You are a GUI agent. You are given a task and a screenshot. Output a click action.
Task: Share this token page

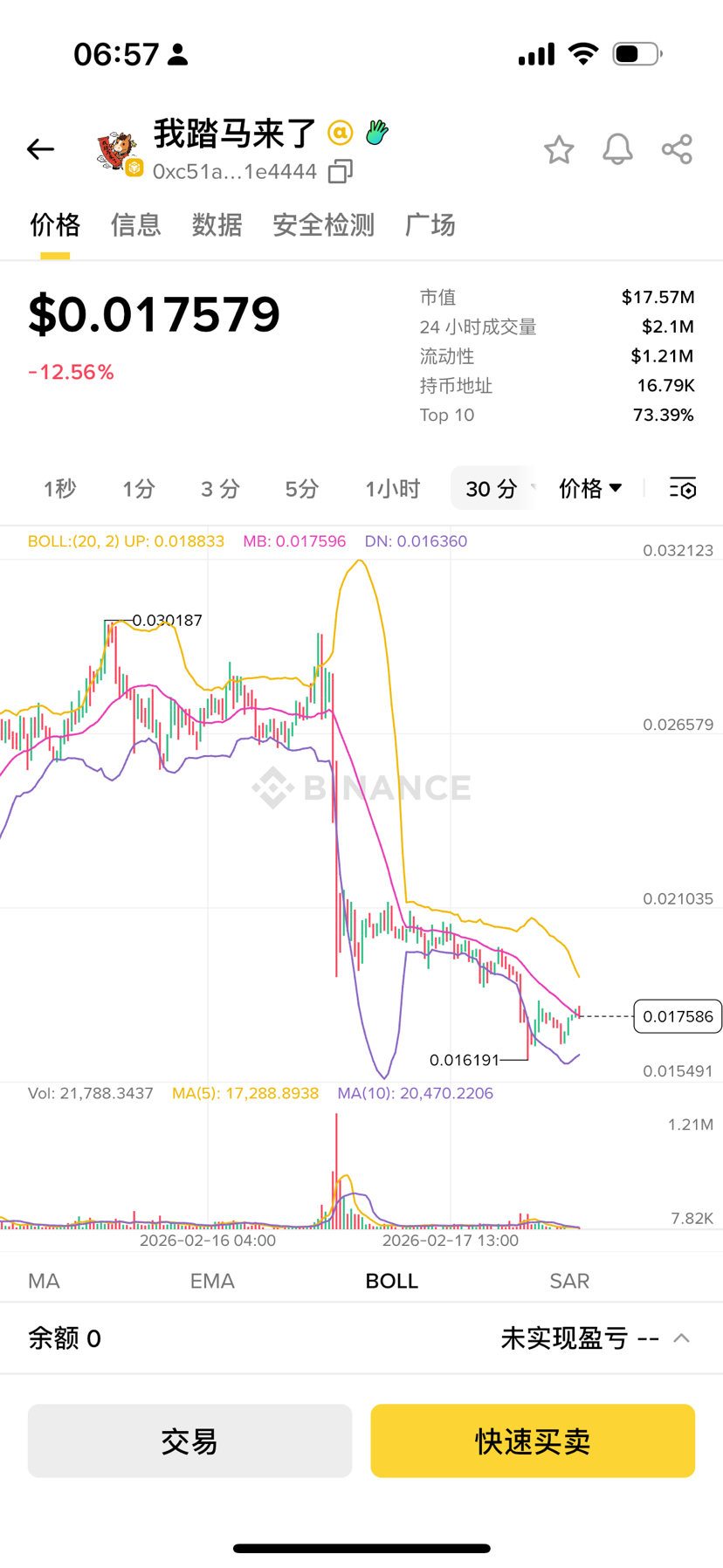coord(677,149)
